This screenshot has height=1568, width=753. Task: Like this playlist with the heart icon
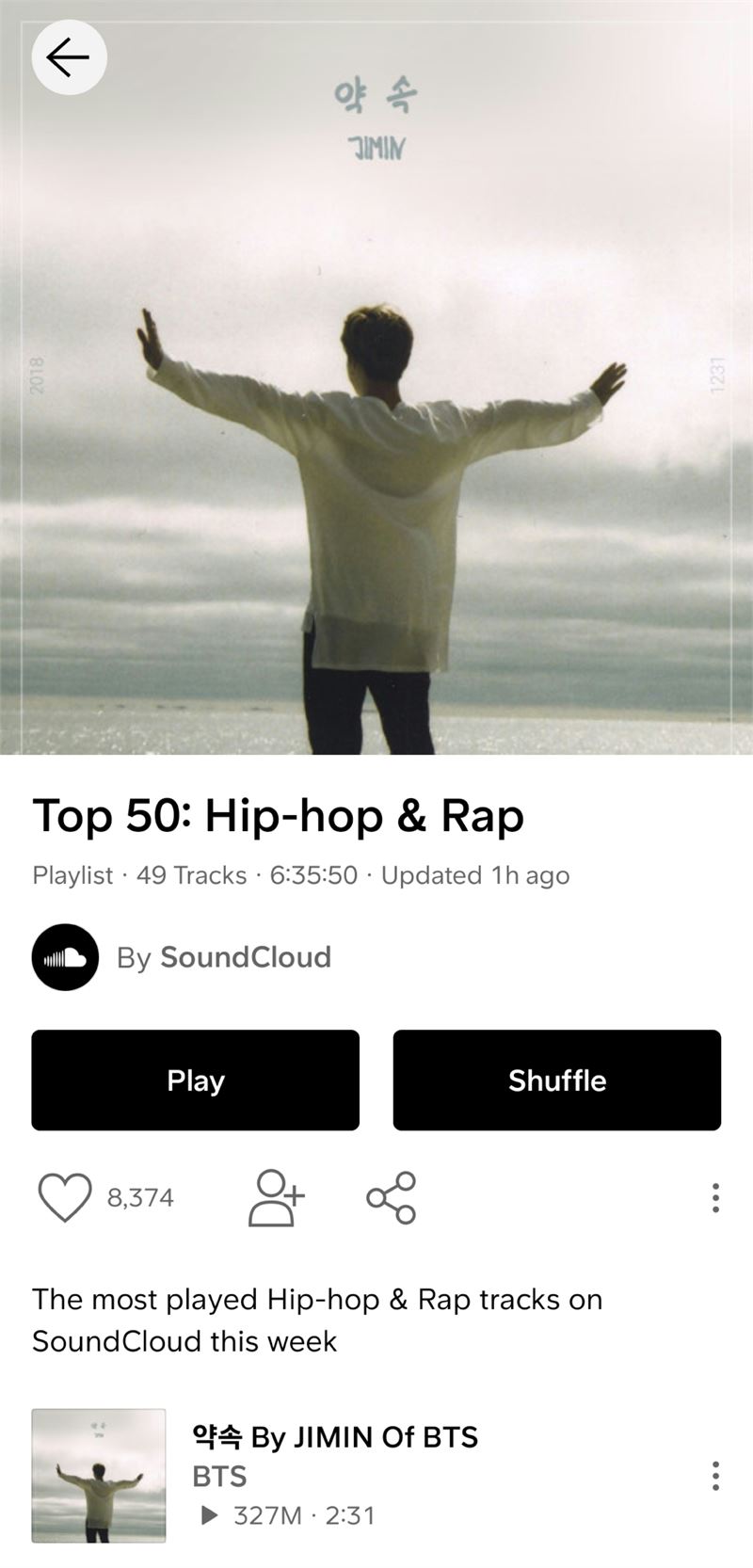(65, 1197)
